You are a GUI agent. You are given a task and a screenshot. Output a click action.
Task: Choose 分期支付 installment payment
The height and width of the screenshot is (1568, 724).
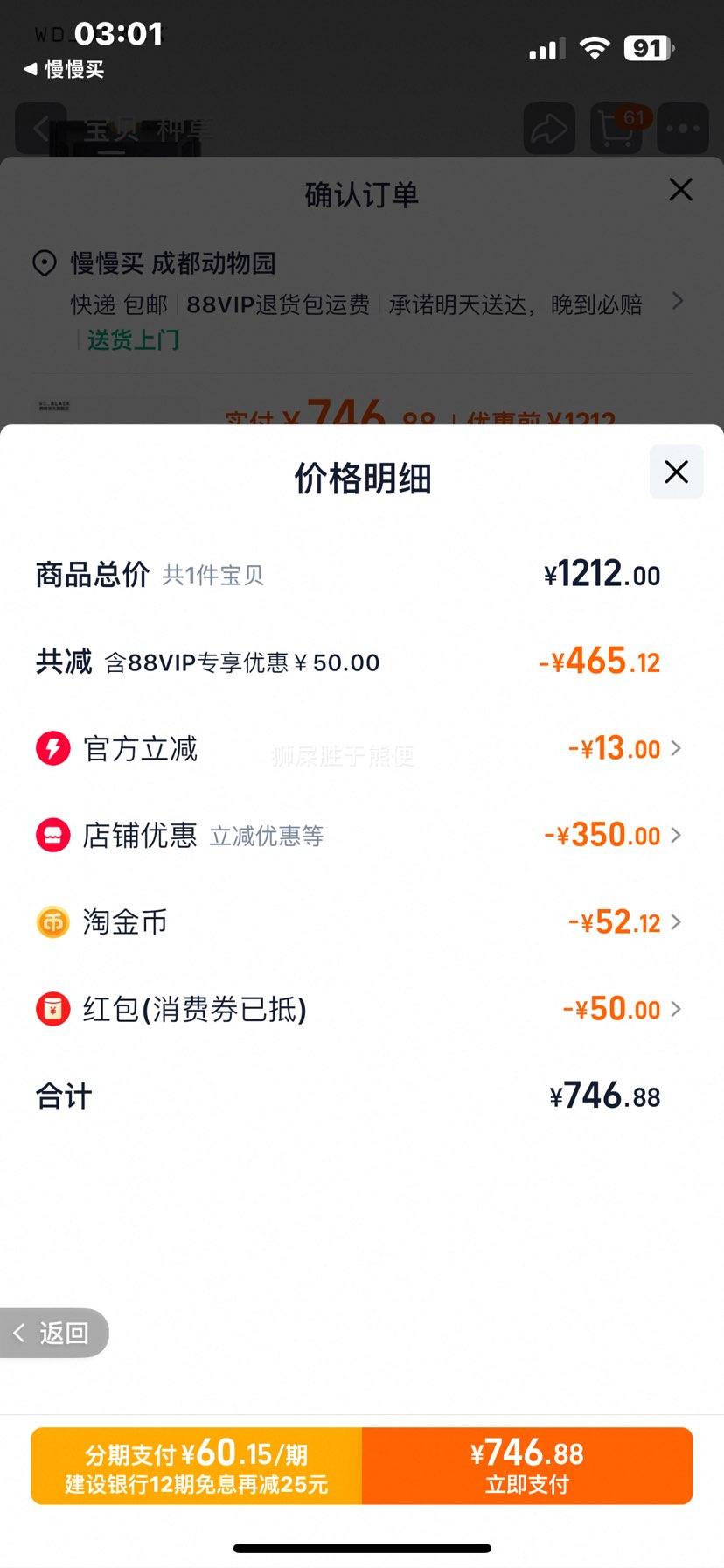coord(197,1466)
